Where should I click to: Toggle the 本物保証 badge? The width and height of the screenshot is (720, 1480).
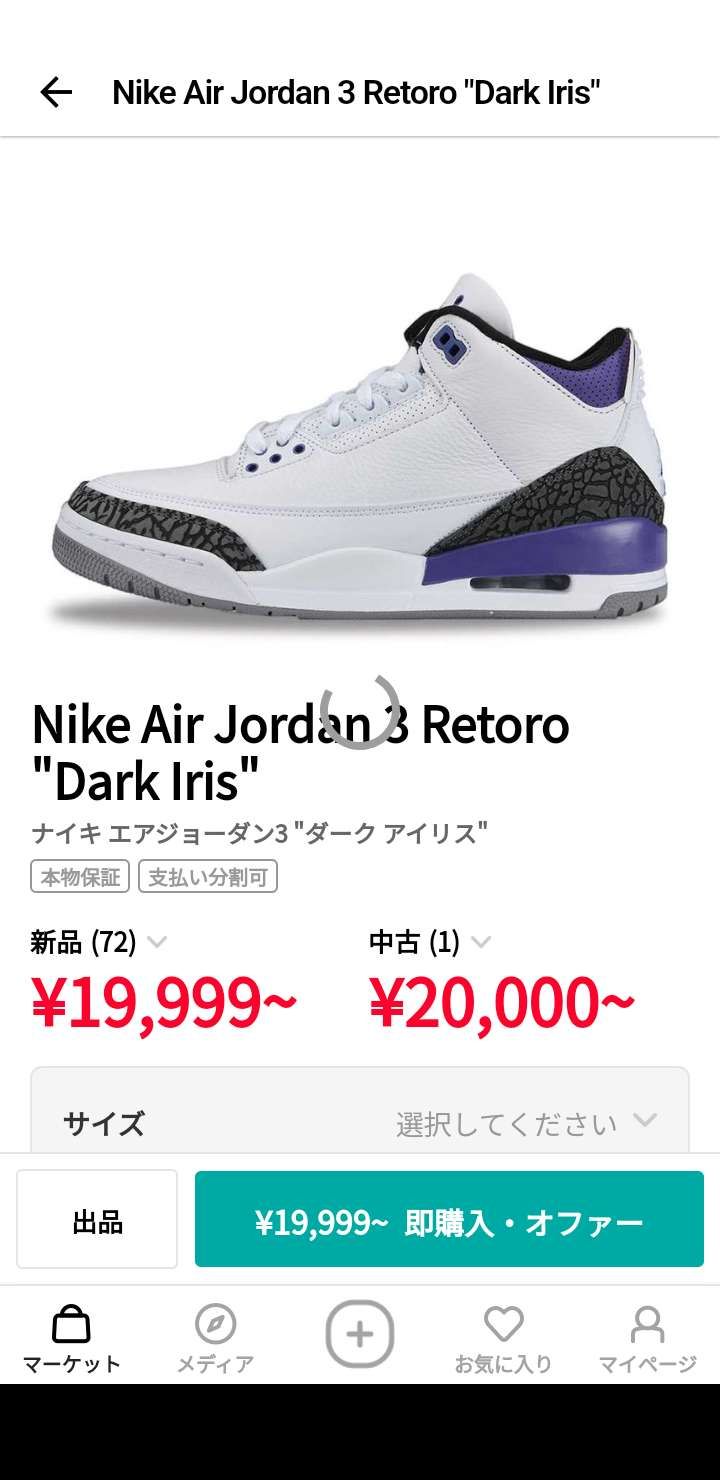pyautogui.click(x=81, y=877)
